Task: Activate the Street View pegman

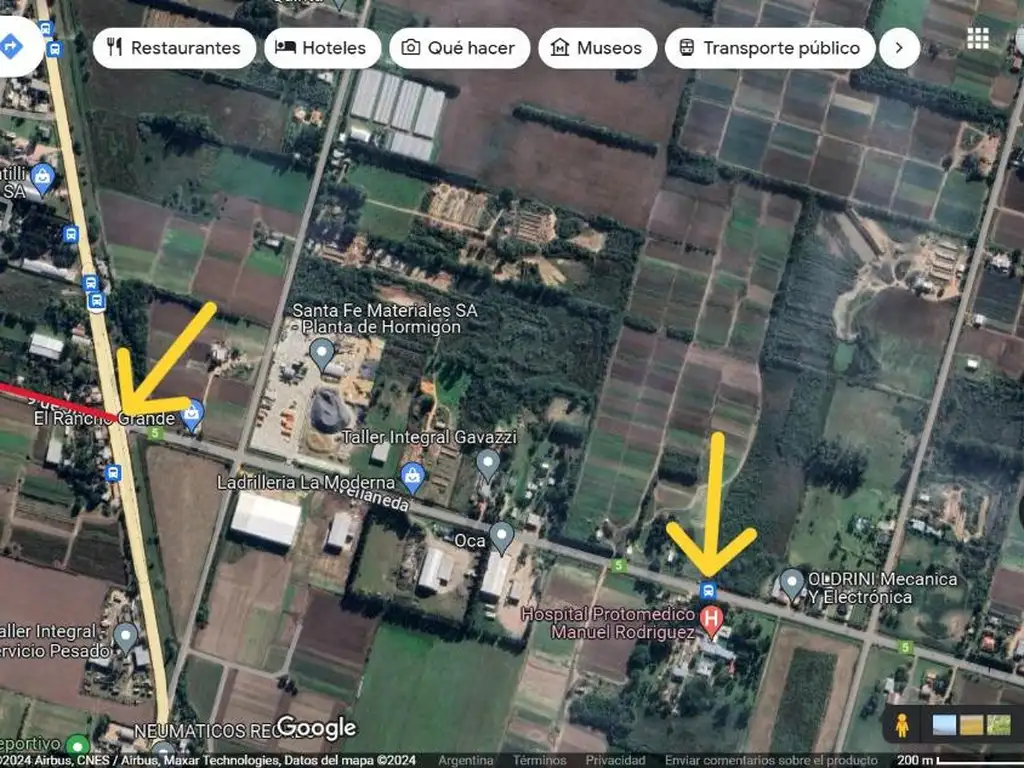Action: [x=902, y=726]
